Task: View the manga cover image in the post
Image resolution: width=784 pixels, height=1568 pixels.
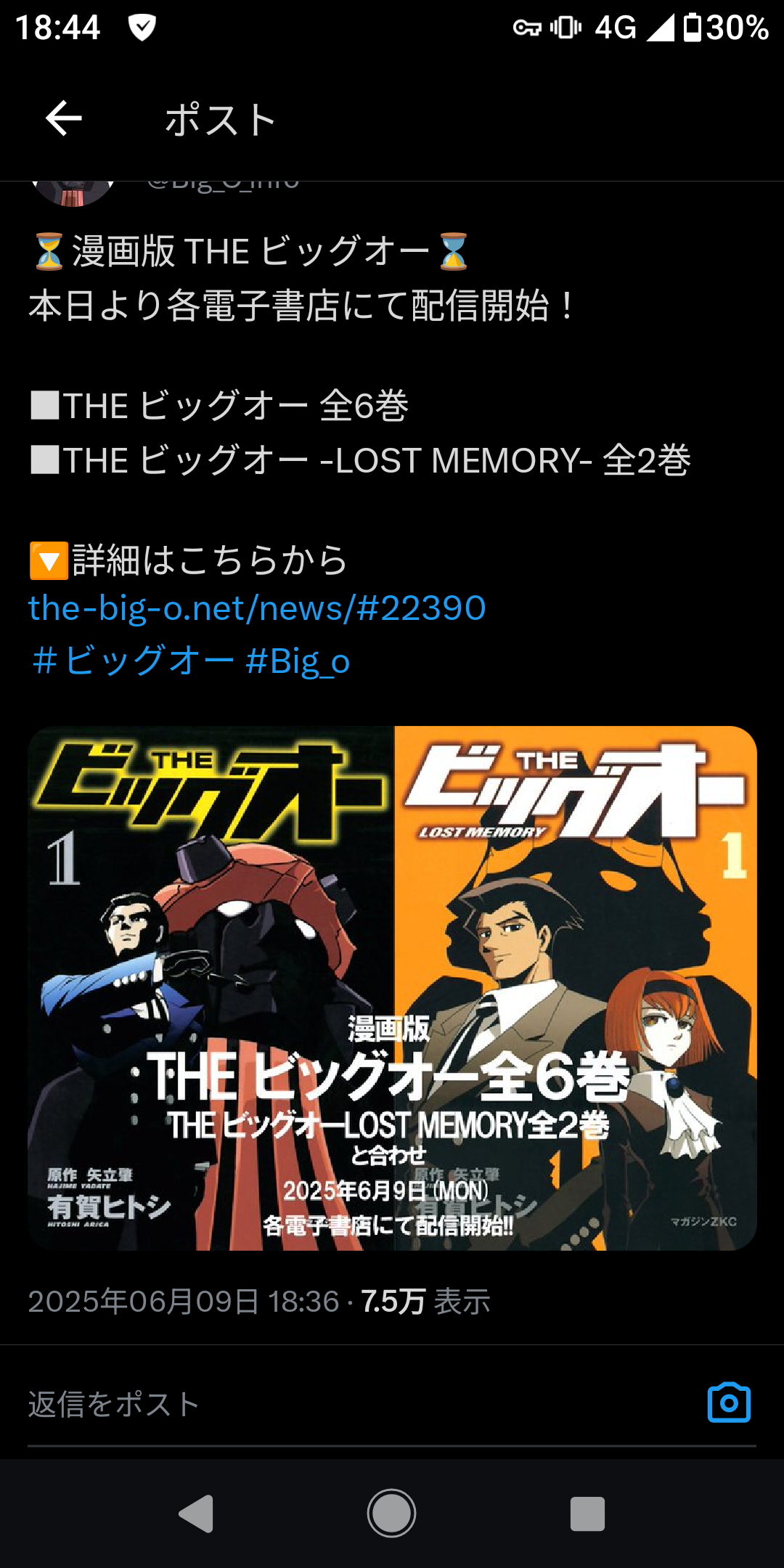Action: (x=392, y=987)
